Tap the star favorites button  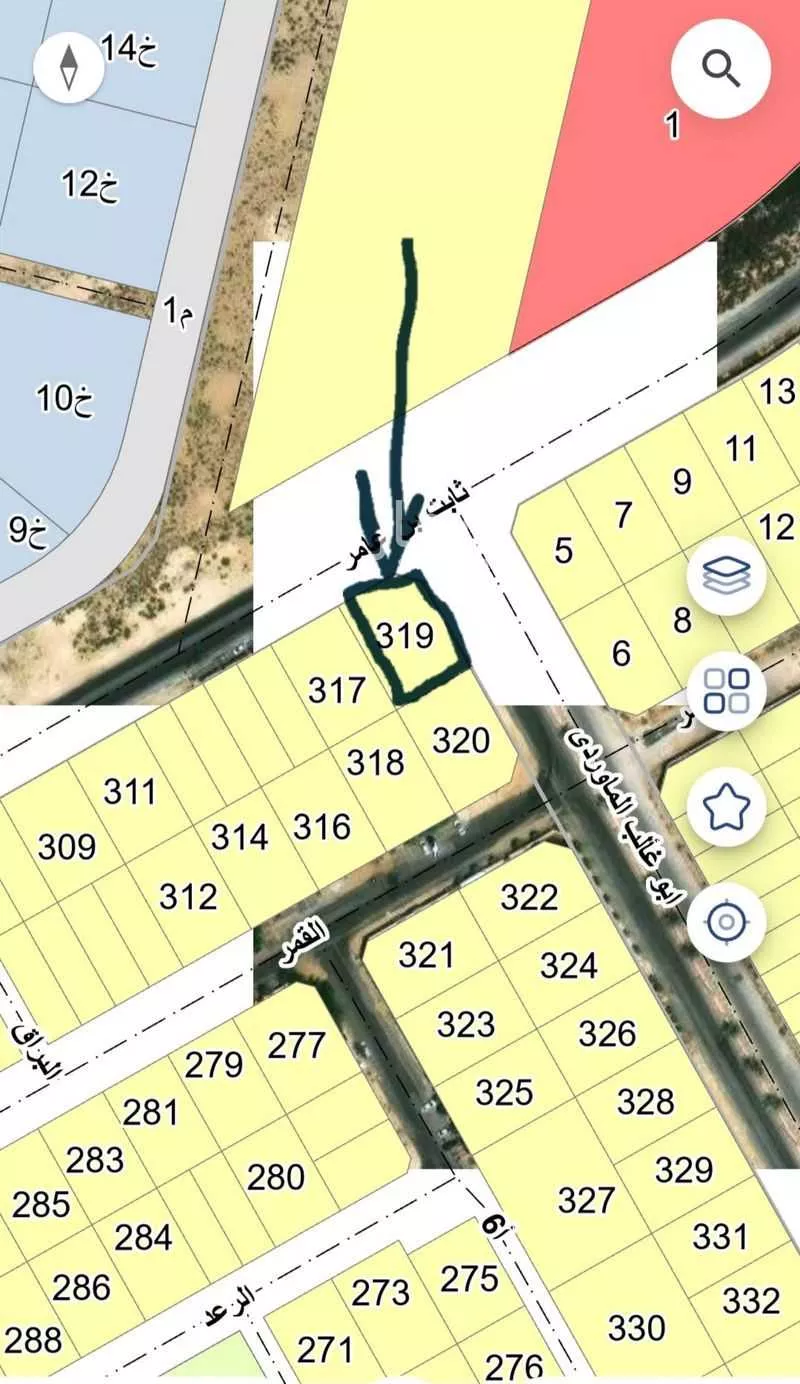tap(727, 806)
